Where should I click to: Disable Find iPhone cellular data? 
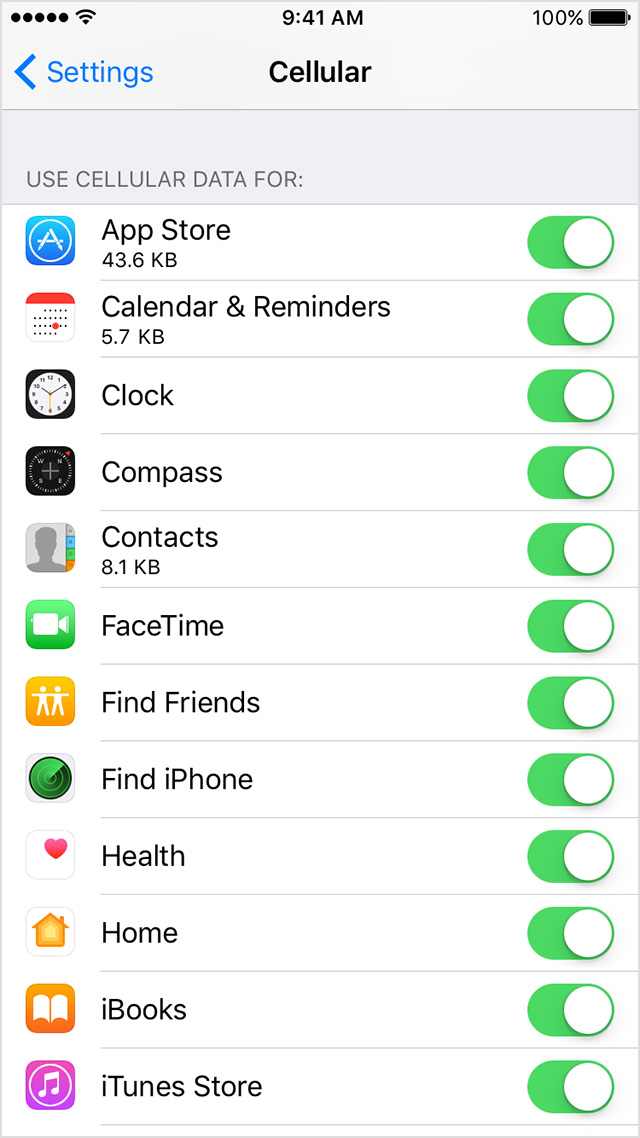(x=571, y=780)
